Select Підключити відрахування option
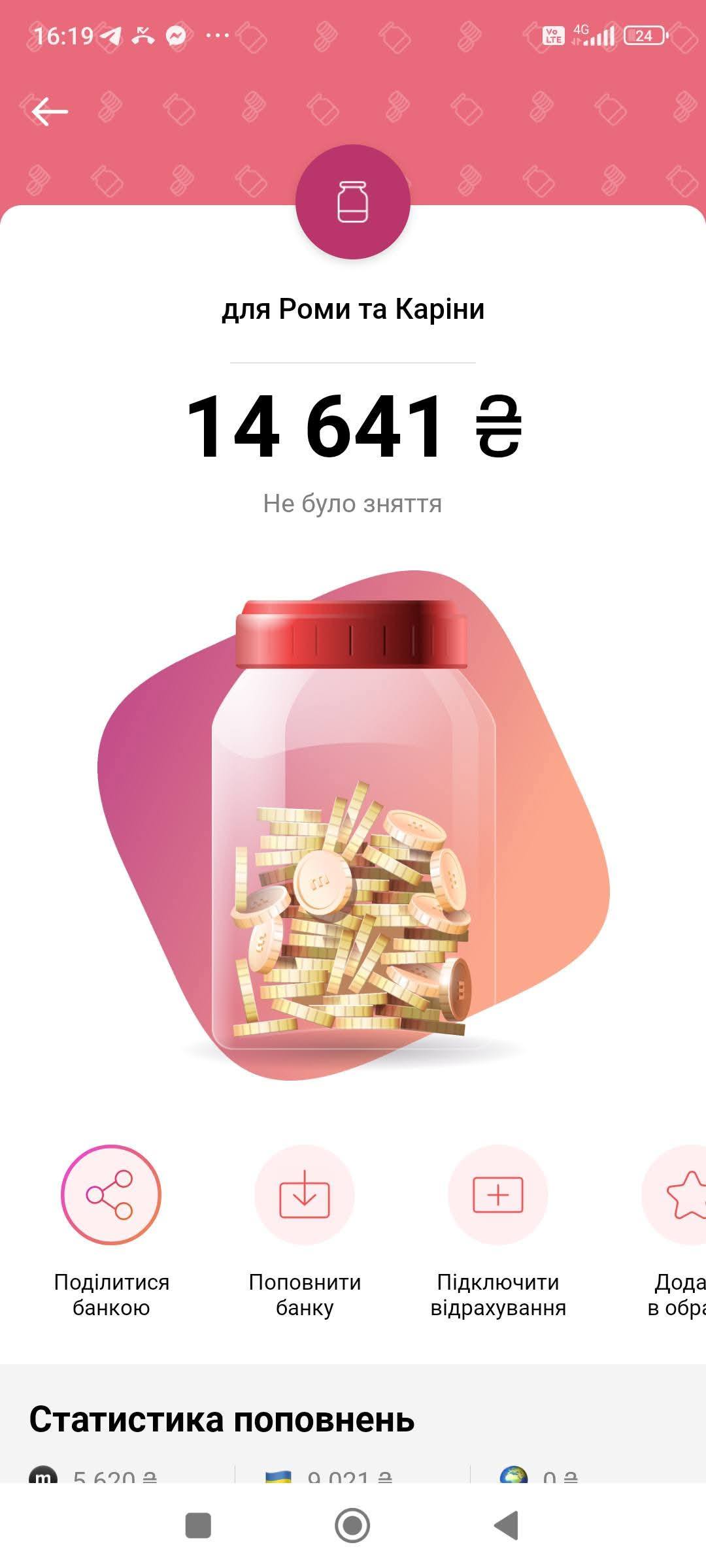Screen dimensions: 706x1568 (498, 1195)
